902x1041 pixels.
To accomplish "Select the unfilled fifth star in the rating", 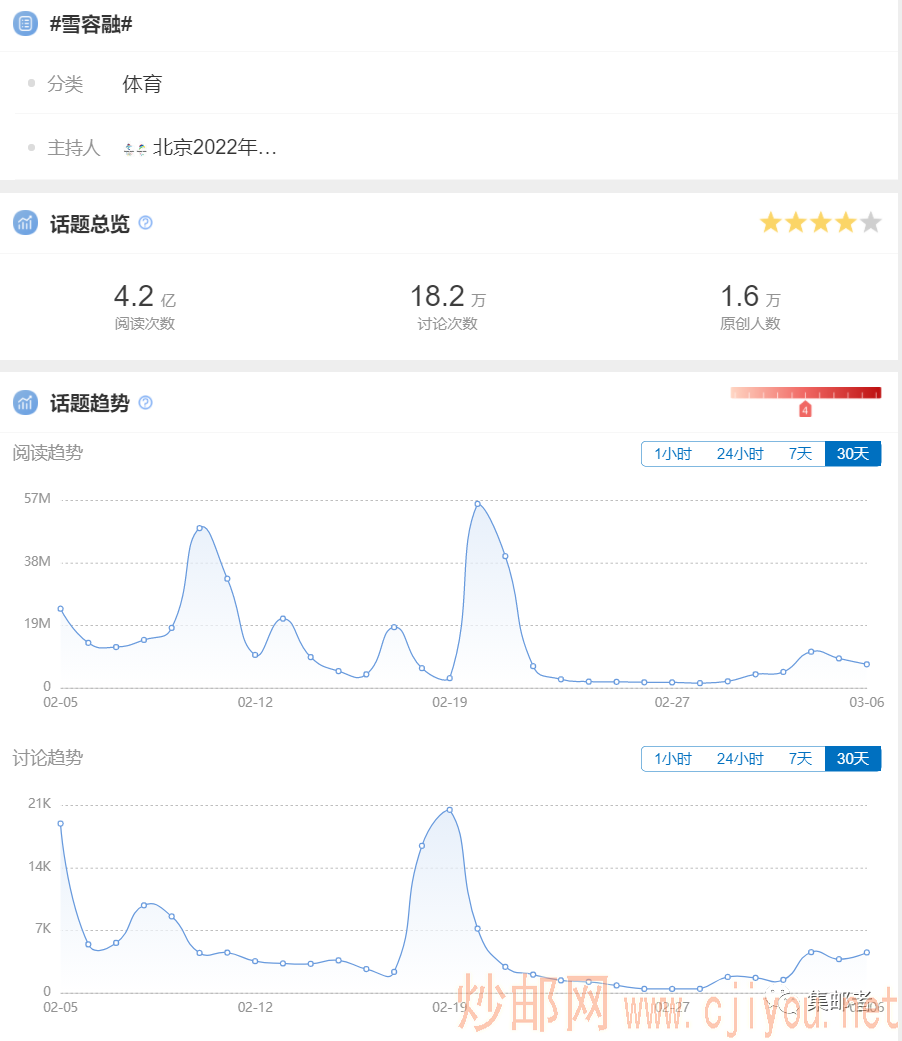I will point(869,221).
